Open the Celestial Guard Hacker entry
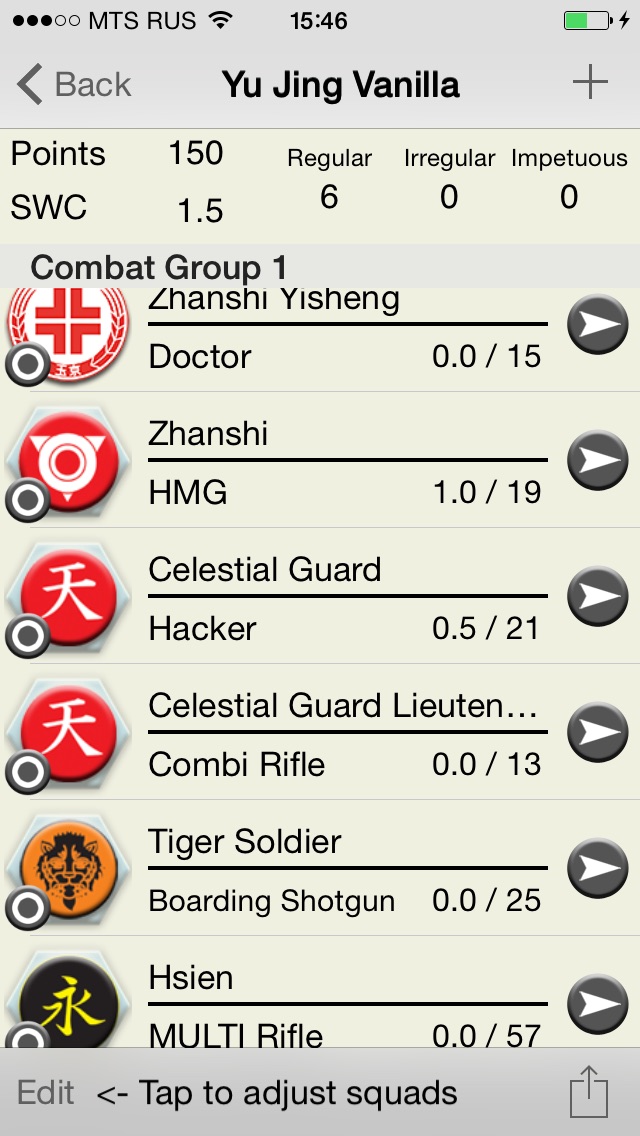This screenshot has width=640, height=1136. point(340,598)
